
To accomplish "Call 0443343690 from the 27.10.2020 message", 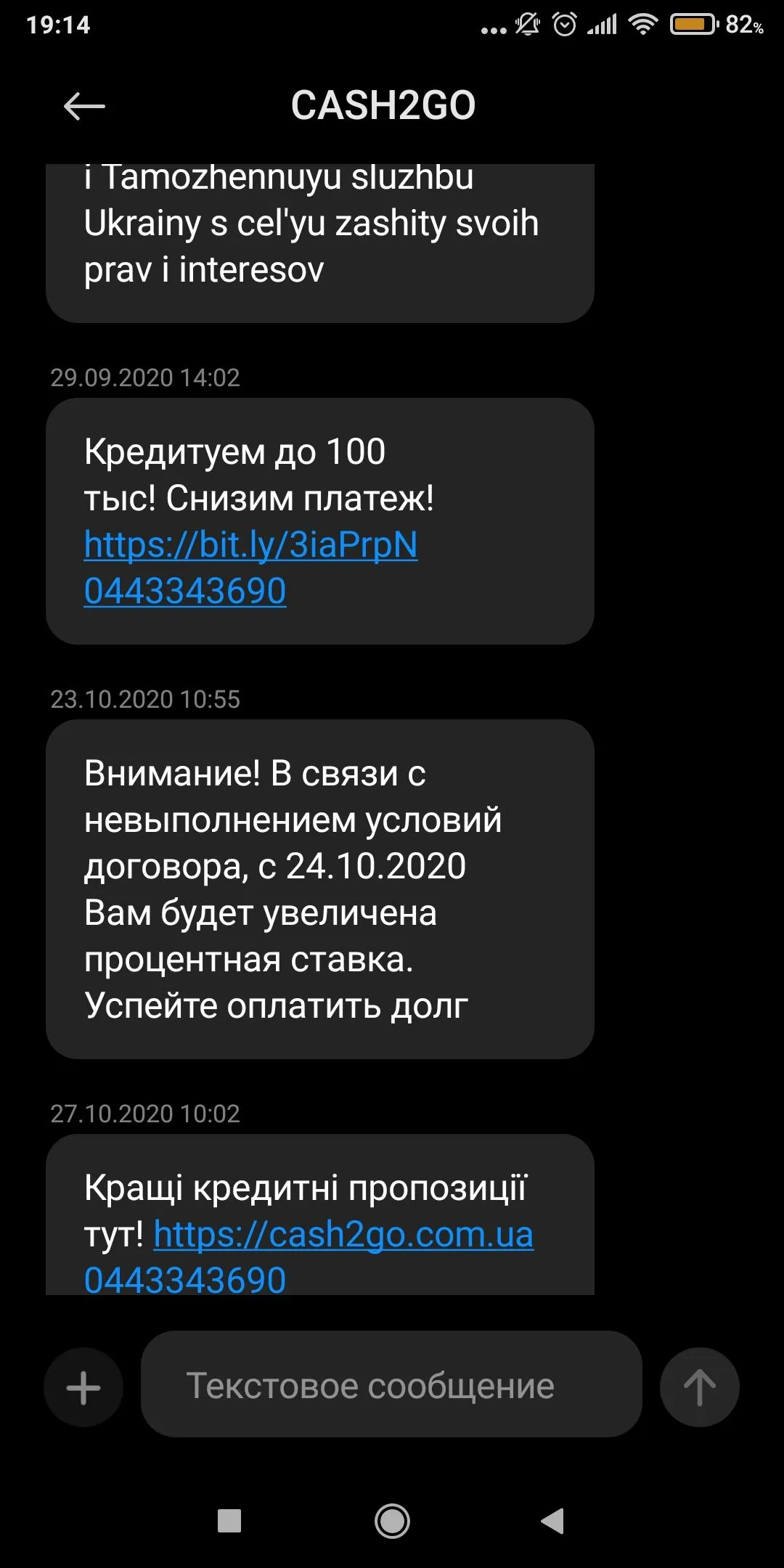I will click(x=185, y=1279).
